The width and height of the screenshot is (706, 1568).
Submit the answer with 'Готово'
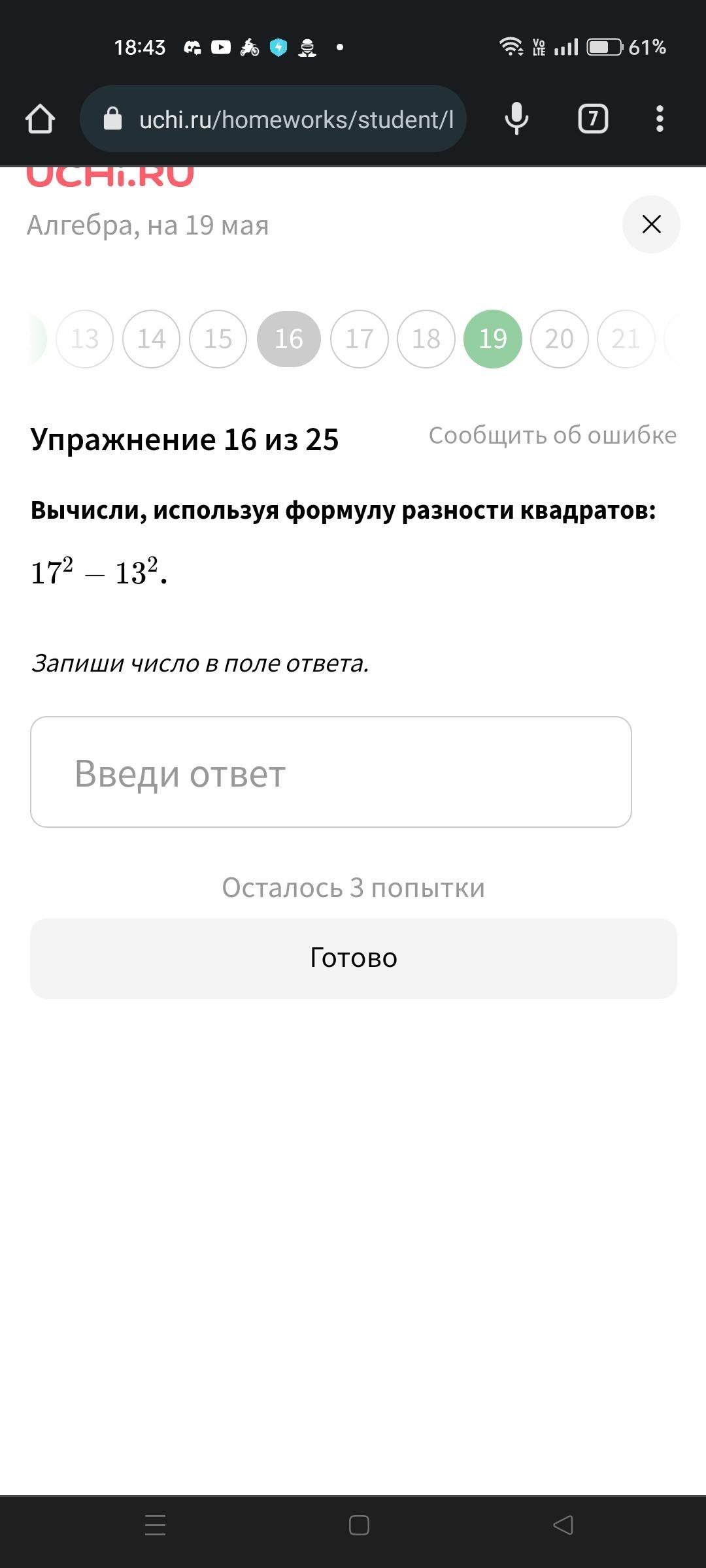(354, 958)
